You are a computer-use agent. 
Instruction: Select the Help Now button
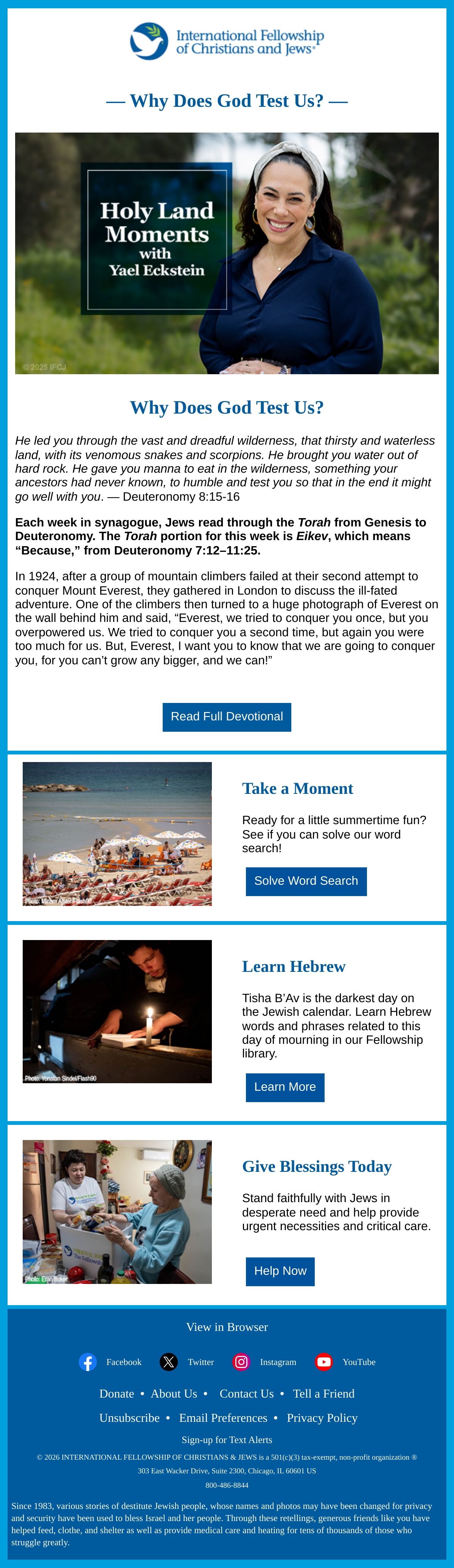pos(280,1271)
